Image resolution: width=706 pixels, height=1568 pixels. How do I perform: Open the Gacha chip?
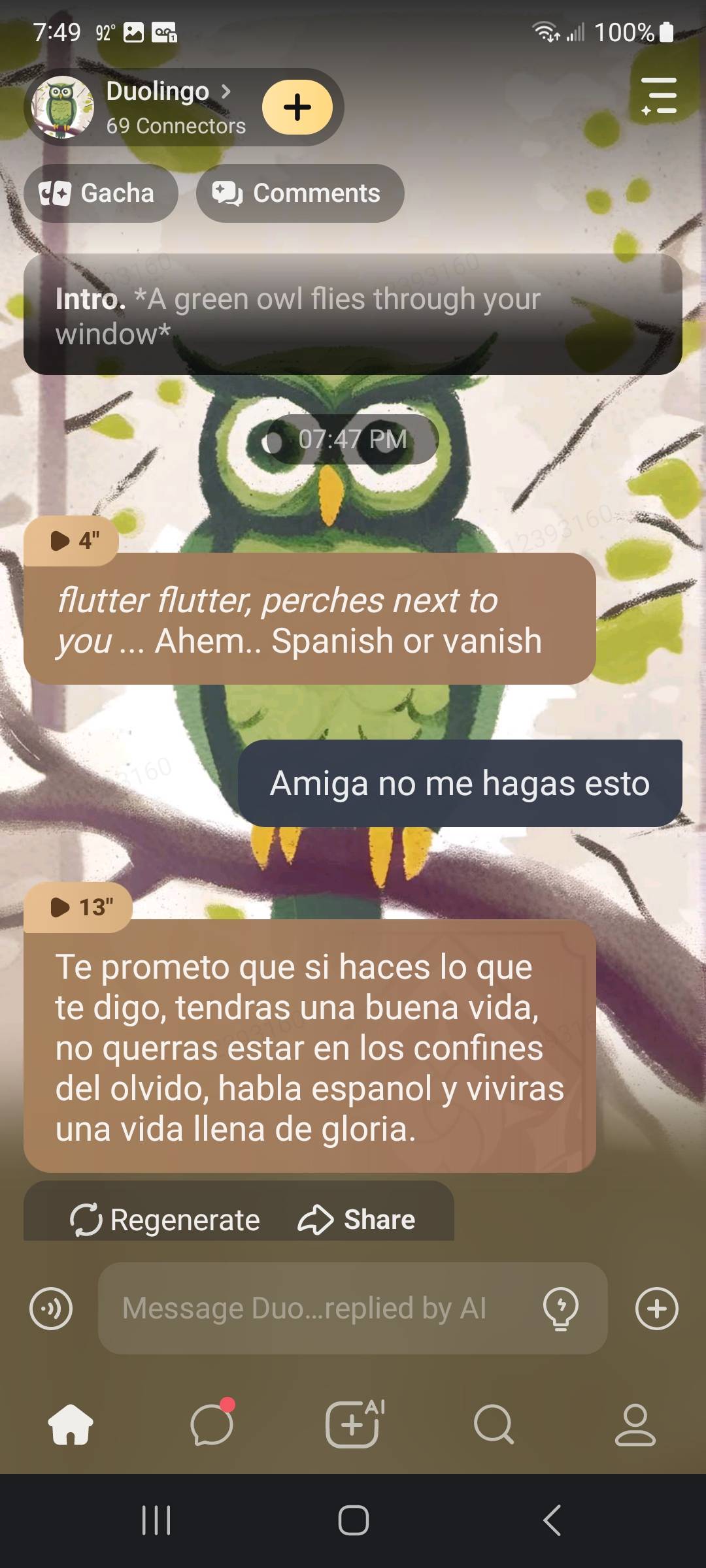(101, 193)
